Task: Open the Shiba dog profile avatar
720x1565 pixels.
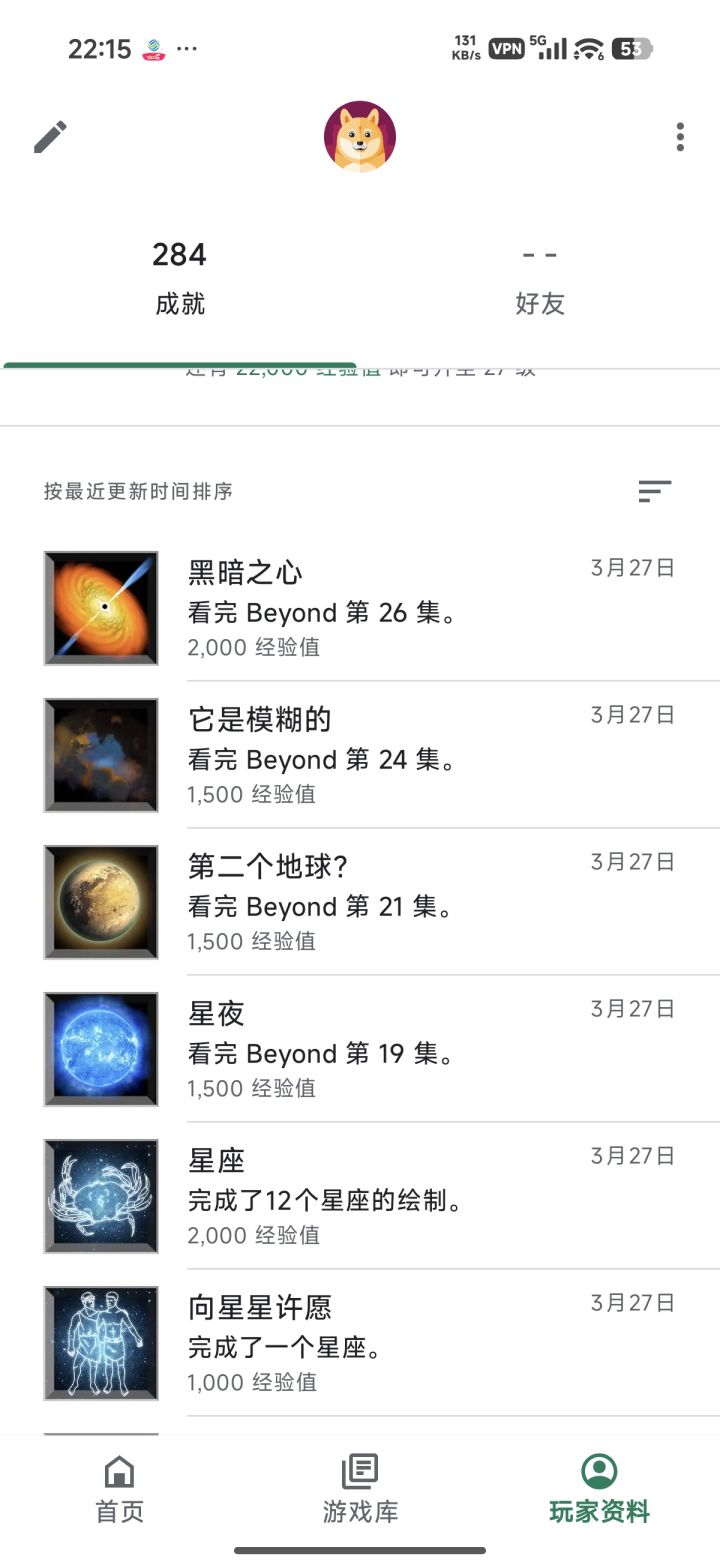Action: point(360,137)
